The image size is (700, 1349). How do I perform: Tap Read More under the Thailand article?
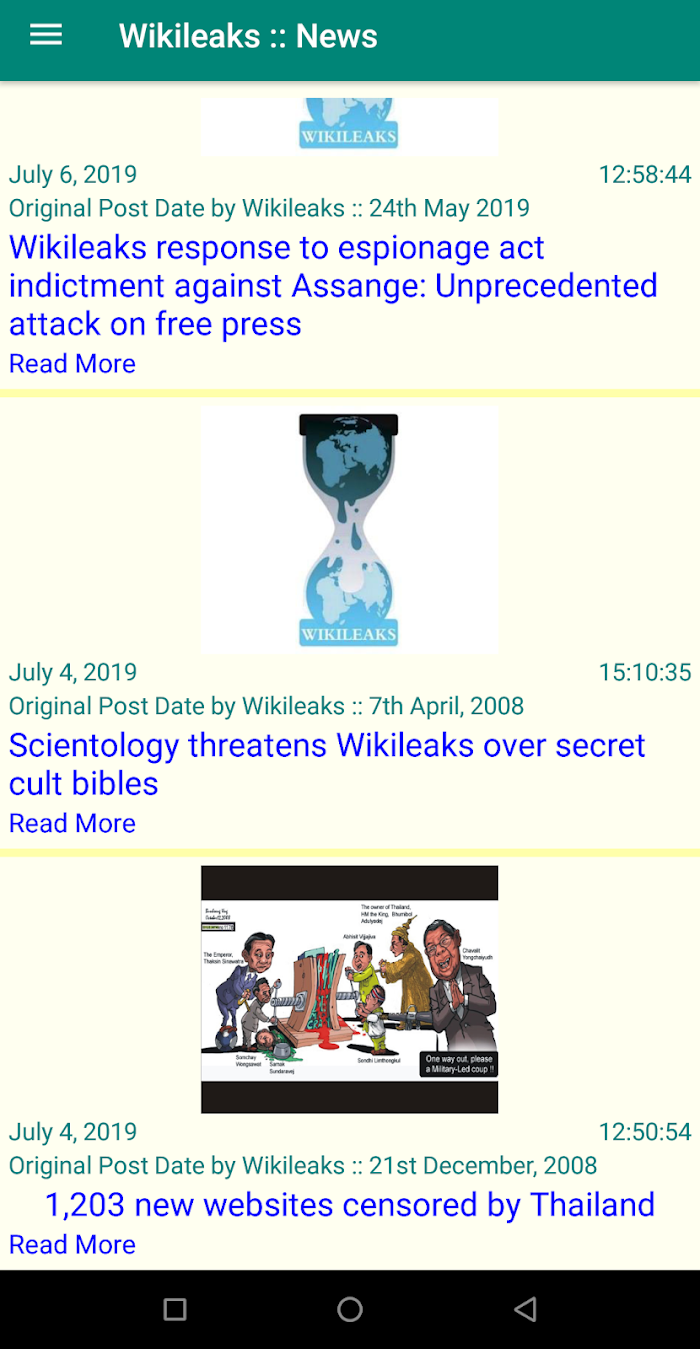point(72,1245)
